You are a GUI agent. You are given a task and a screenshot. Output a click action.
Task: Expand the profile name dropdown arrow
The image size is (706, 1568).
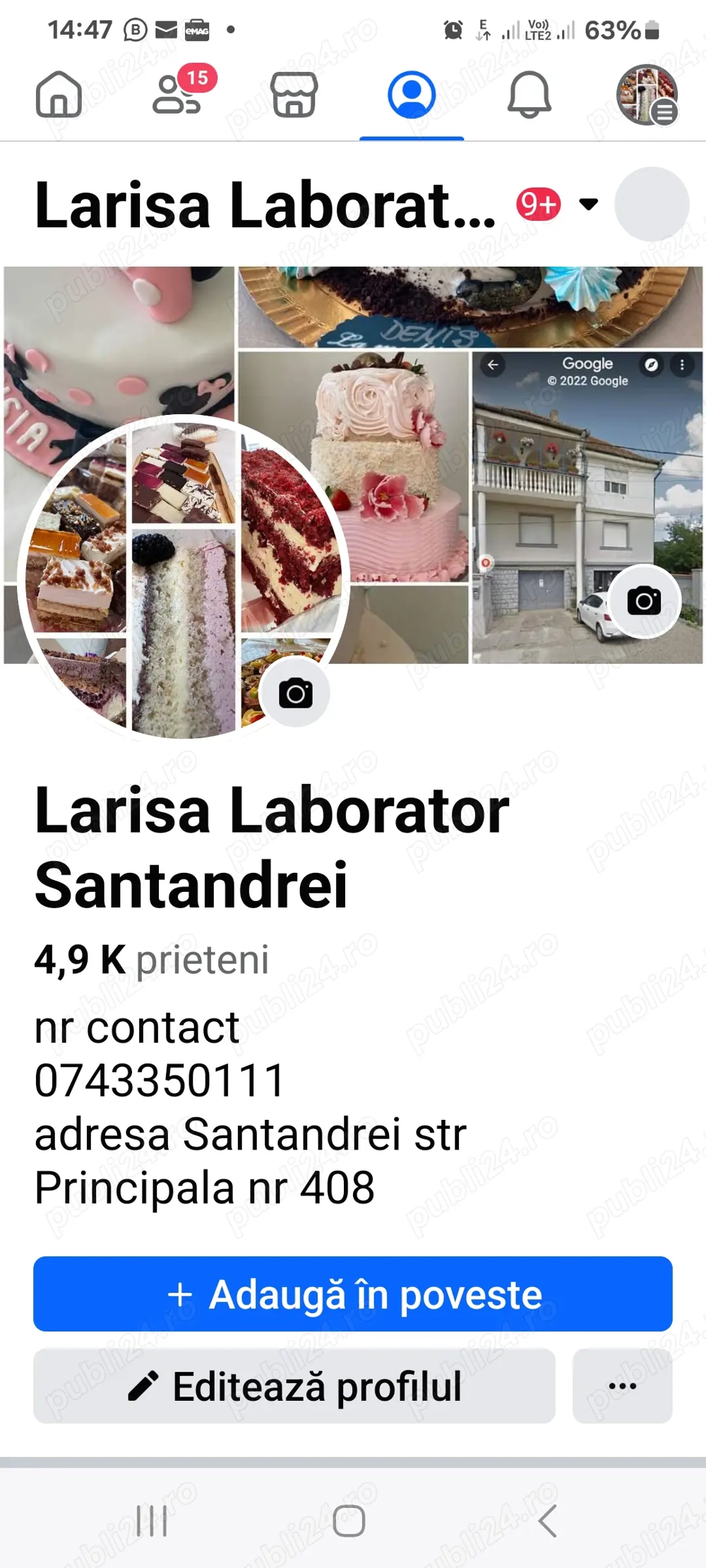(588, 205)
